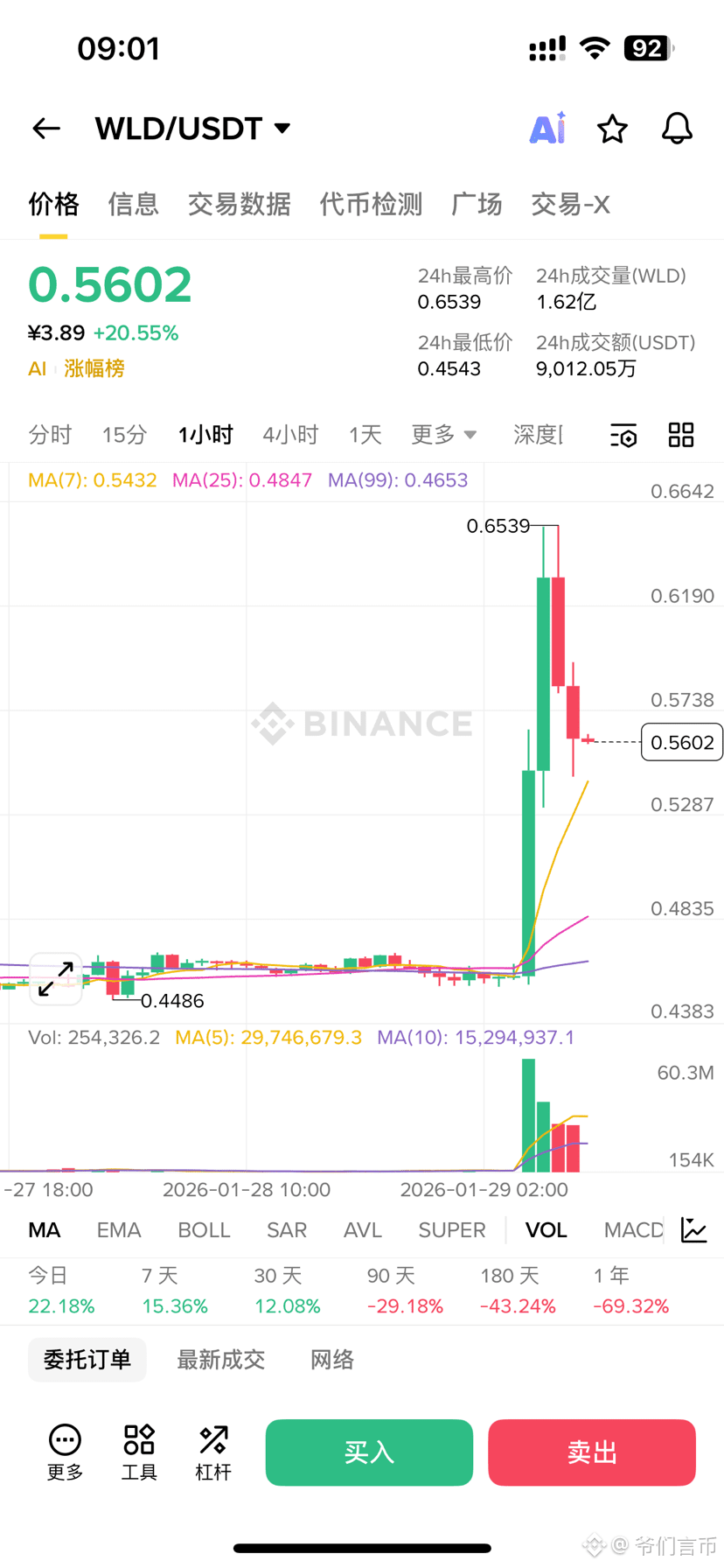
Task: Tap the back arrow to leave the pair page
Action: coord(45,128)
